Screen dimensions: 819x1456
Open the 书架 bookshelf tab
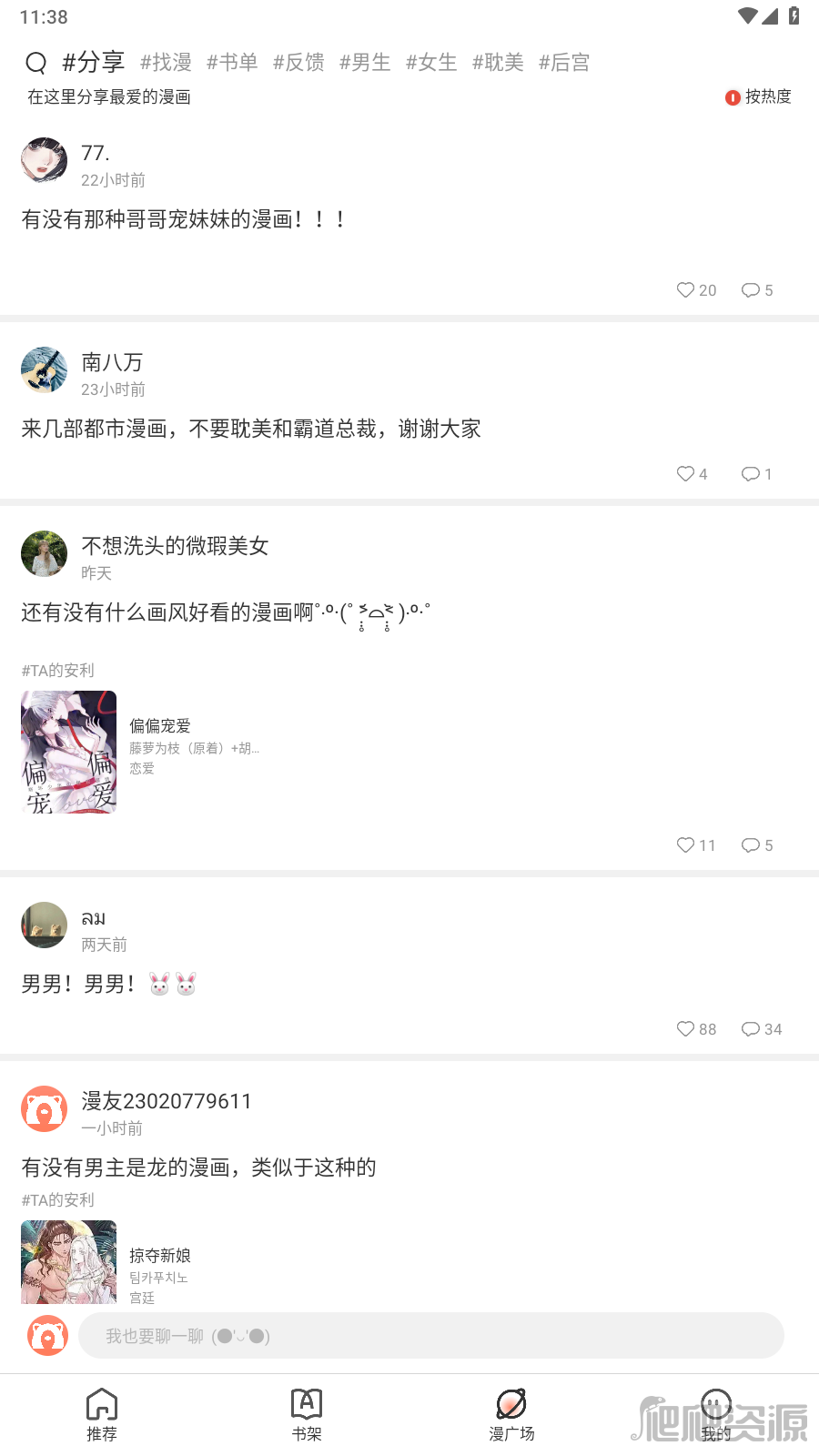click(x=307, y=1415)
